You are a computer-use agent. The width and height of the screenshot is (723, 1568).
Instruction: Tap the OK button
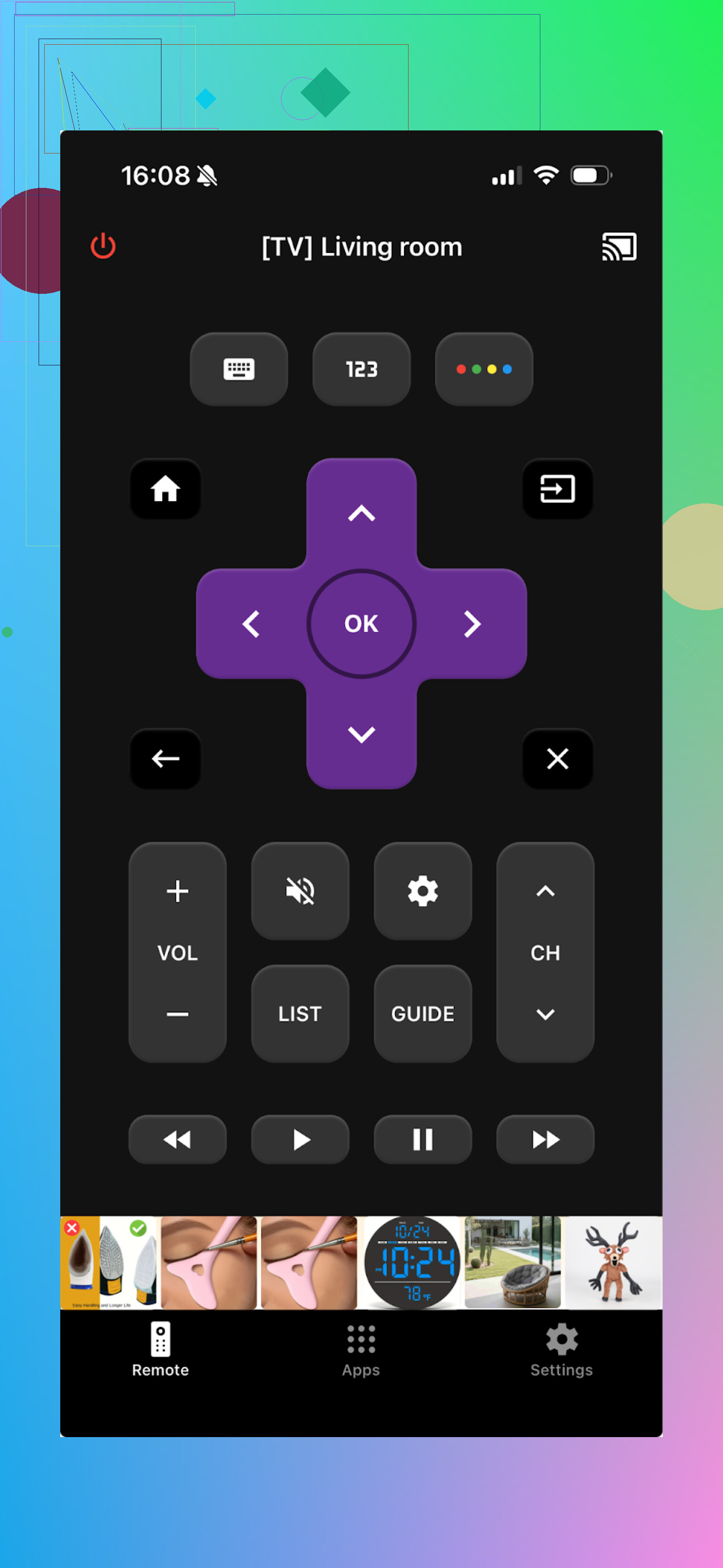coord(361,623)
